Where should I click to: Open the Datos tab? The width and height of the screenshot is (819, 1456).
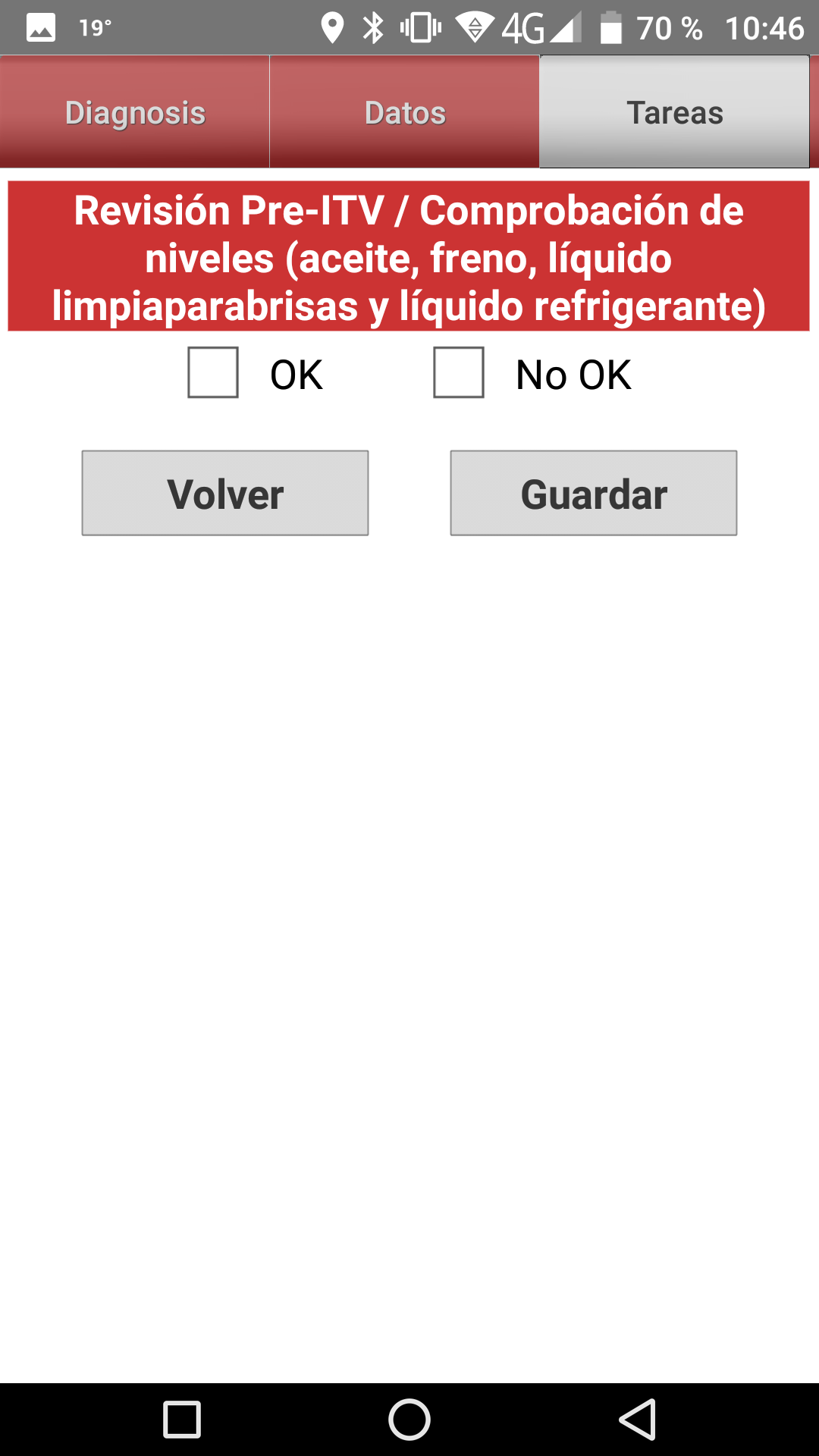[x=404, y=111]
